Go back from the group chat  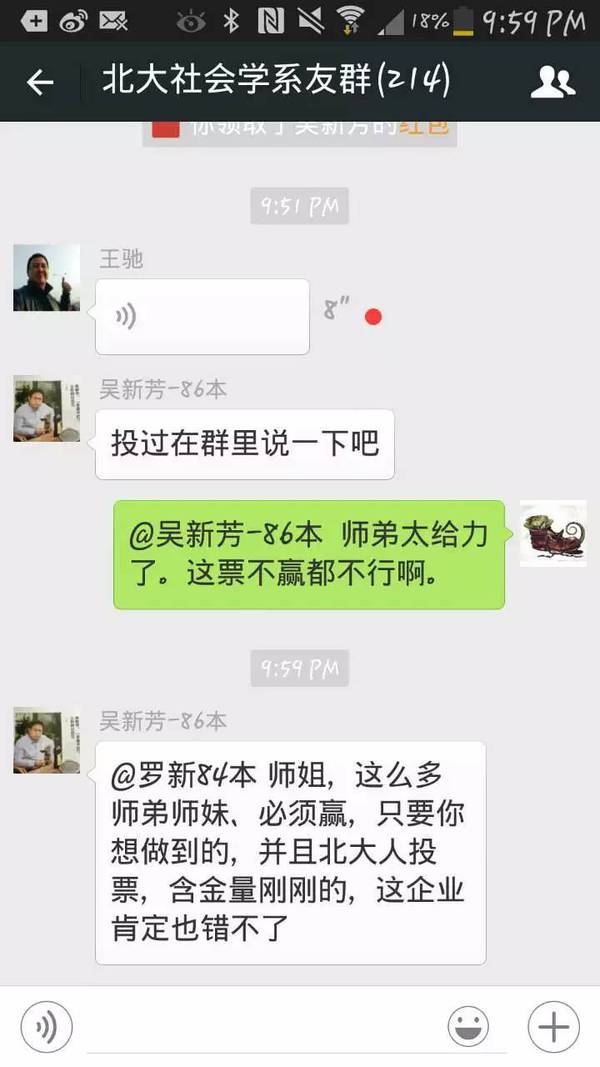[40, 82]
